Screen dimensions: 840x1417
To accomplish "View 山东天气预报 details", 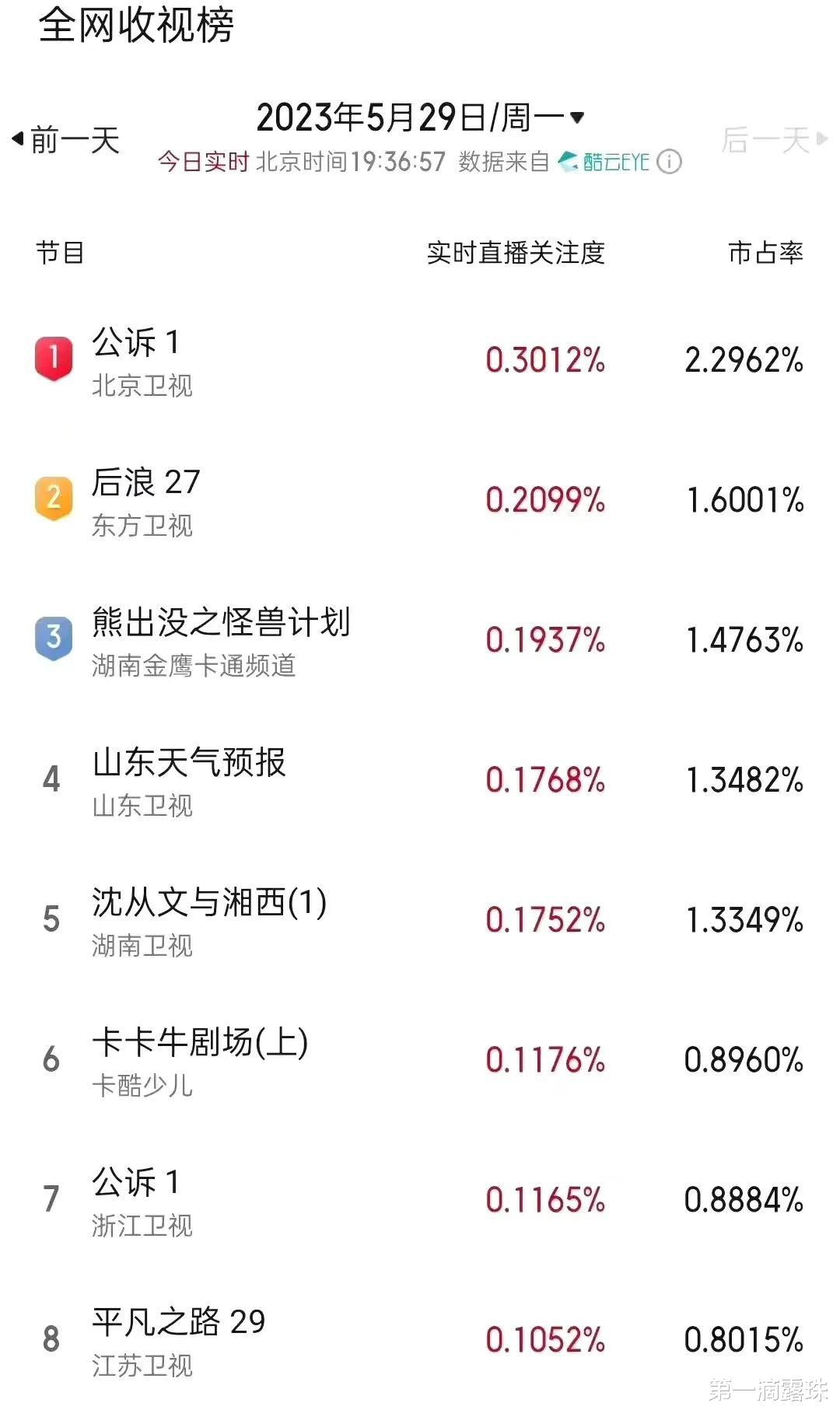I will tap(420, 782).
